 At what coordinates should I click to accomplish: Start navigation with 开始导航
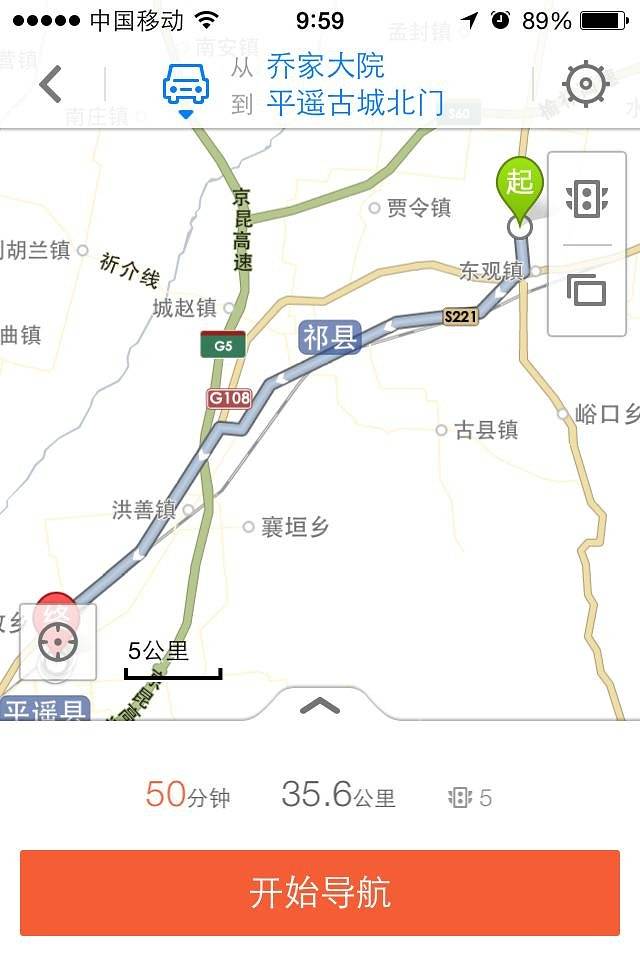(320, 893)
